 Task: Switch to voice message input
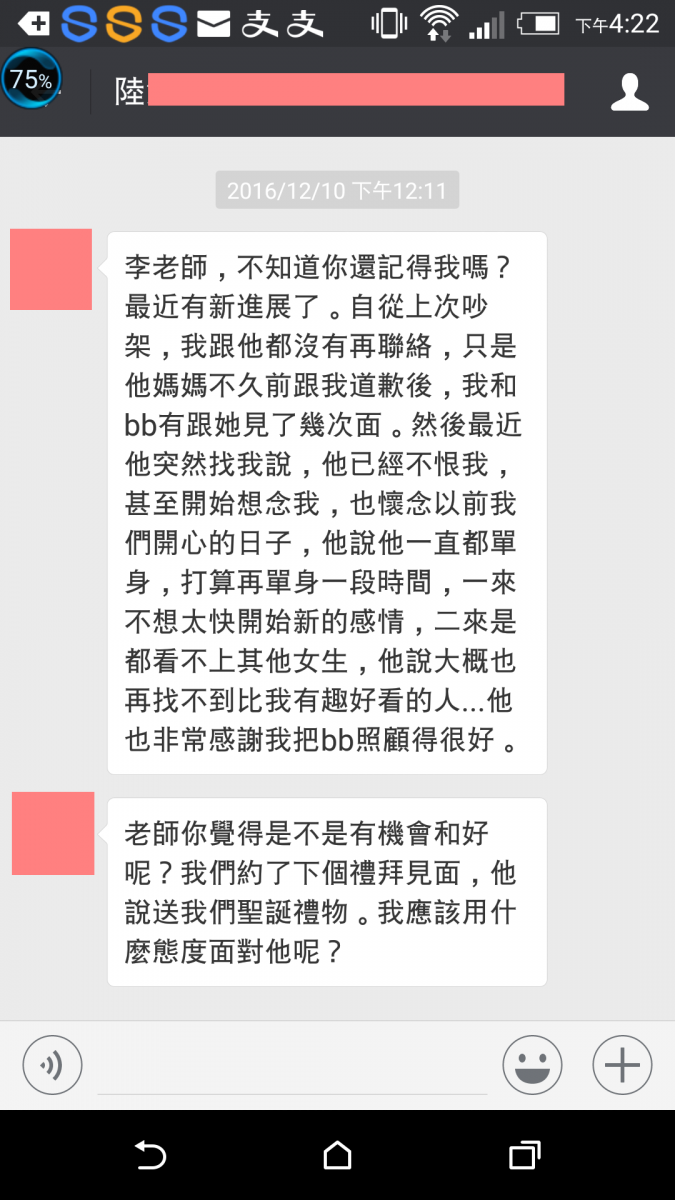(52, 1064)
